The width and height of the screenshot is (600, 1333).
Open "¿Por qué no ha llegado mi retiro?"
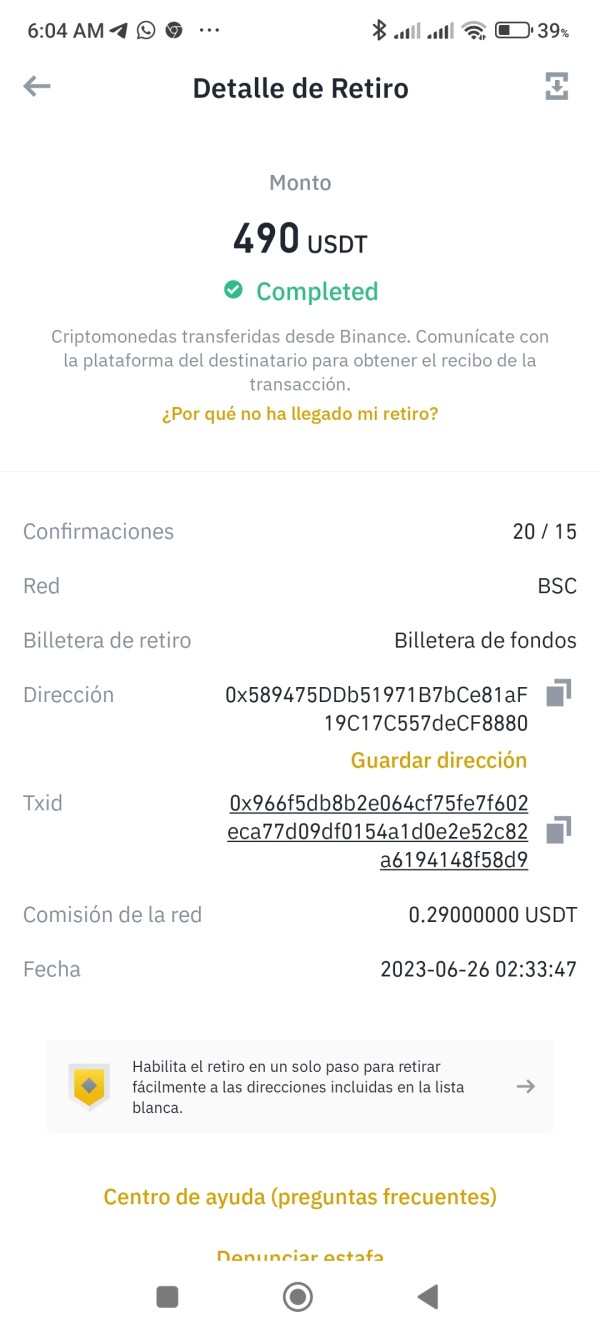tap(300, 414)
